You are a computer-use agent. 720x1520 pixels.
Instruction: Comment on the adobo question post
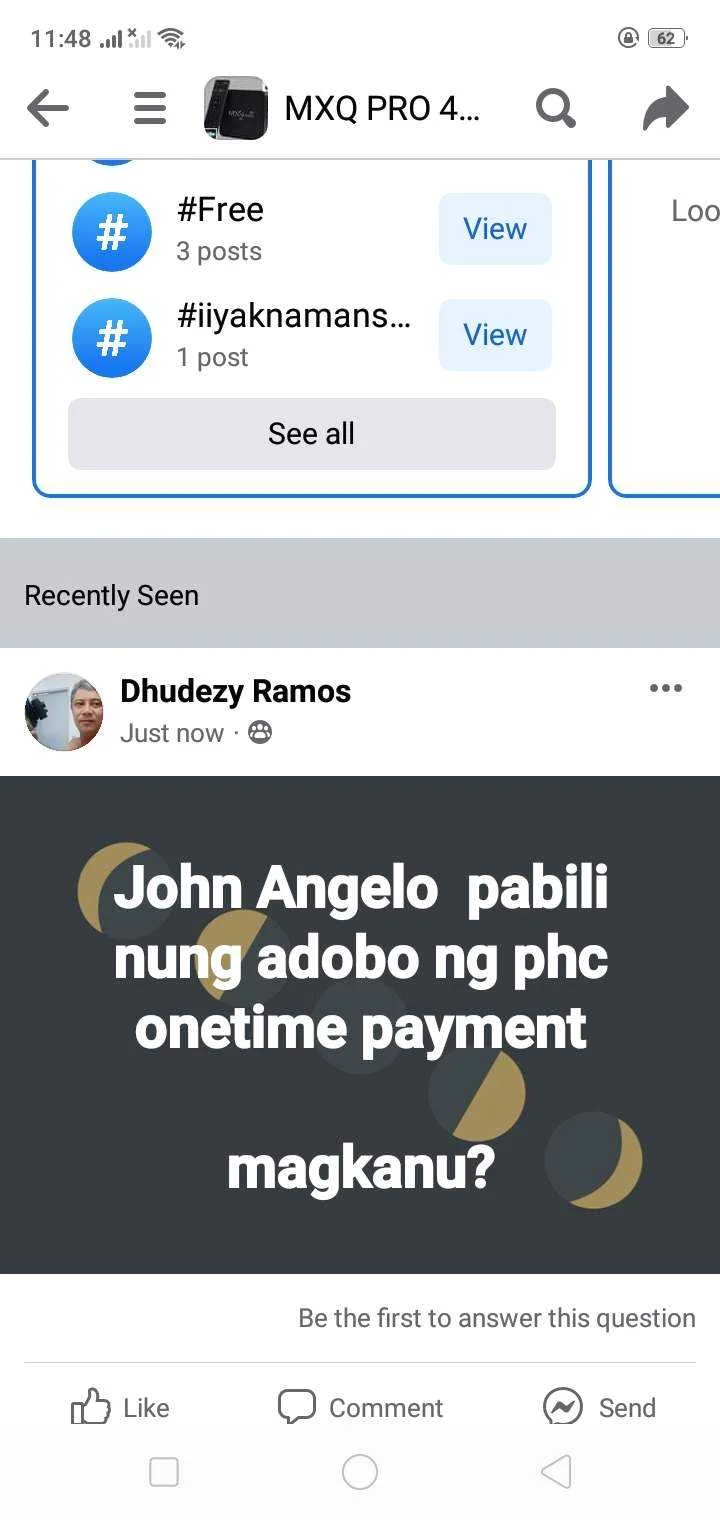click(360, 1408)
